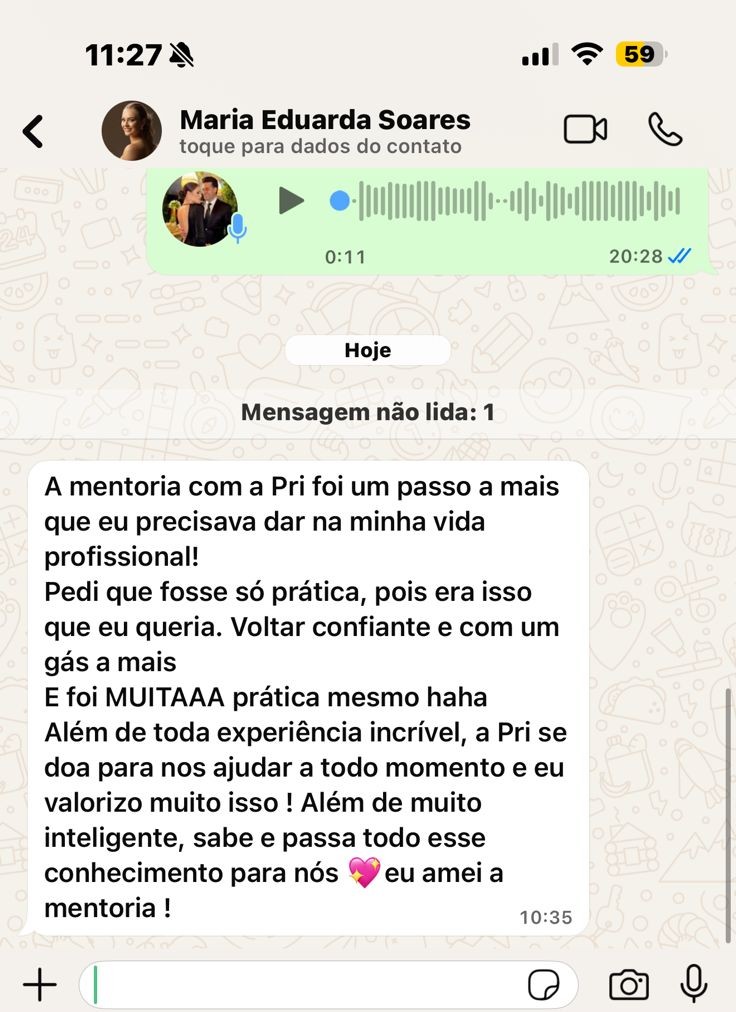Start a video call with Maria Eduarda

pos(585,129)
